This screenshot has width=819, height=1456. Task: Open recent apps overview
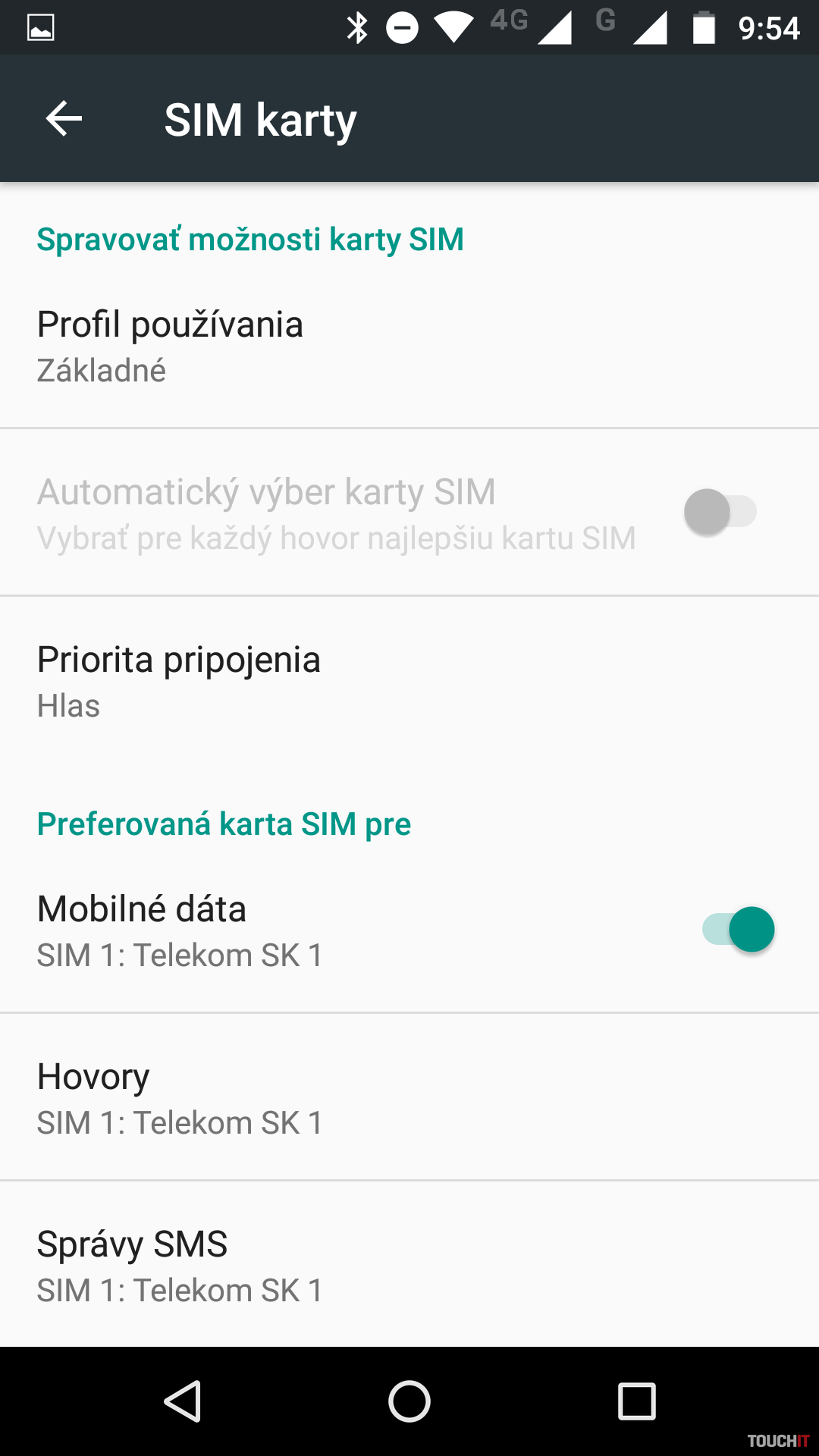click(636, 1401)
